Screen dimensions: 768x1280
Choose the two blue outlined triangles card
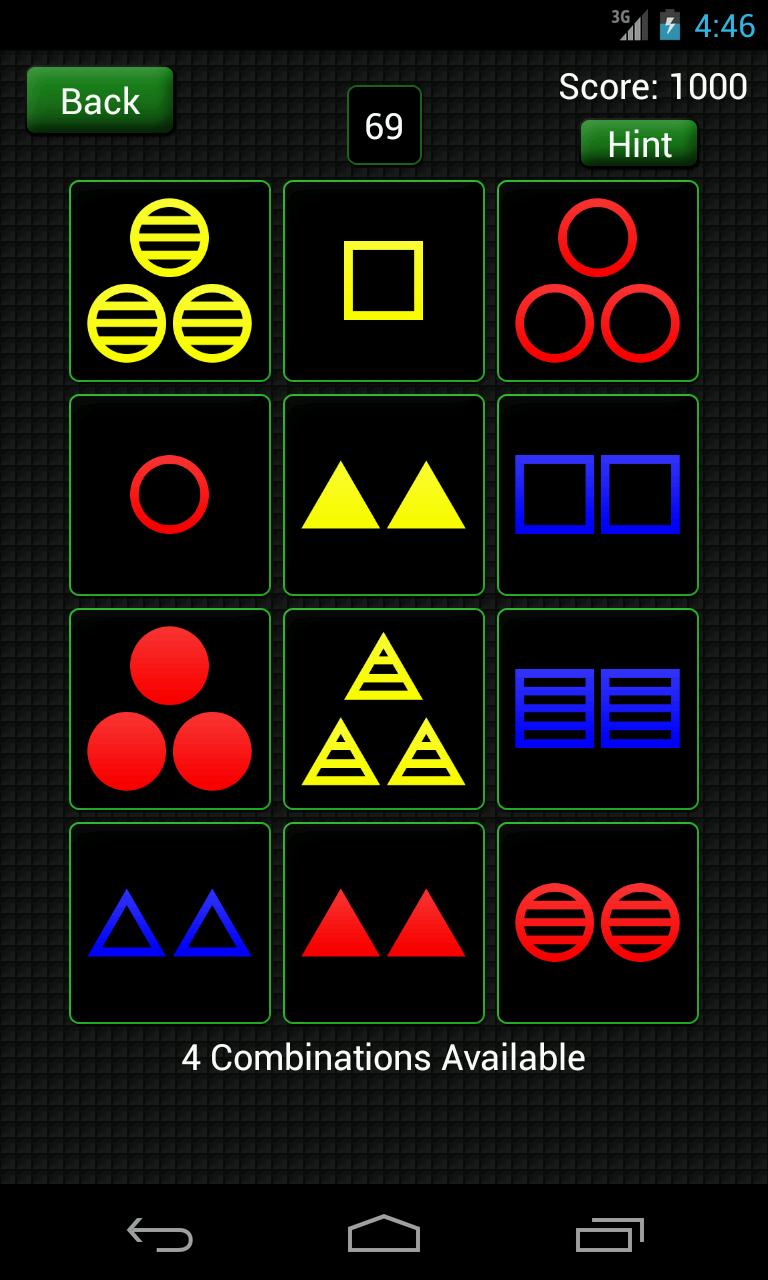tap(170, 923)
